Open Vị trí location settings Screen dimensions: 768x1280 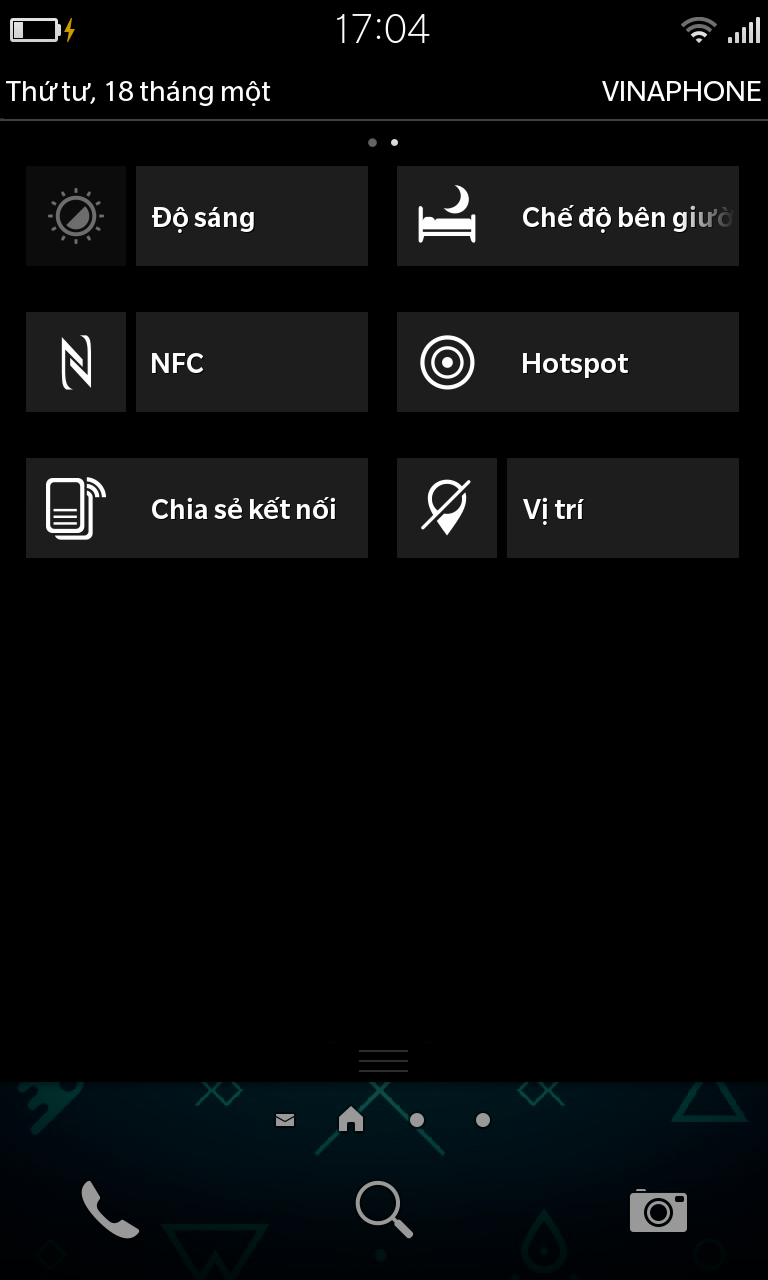622,508
